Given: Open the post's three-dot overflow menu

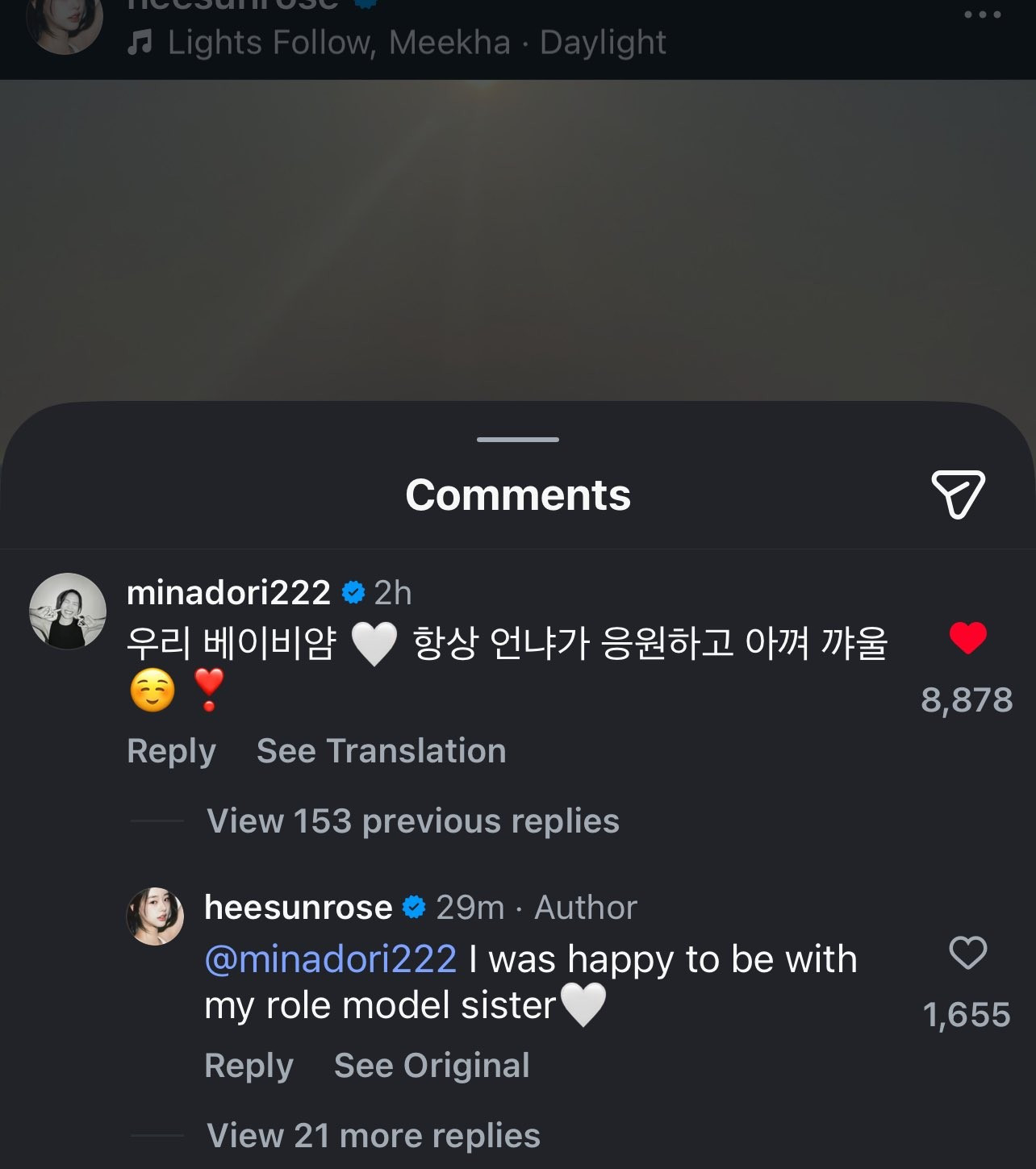Looking at the screenshot, I should click(x=982, y=15).
